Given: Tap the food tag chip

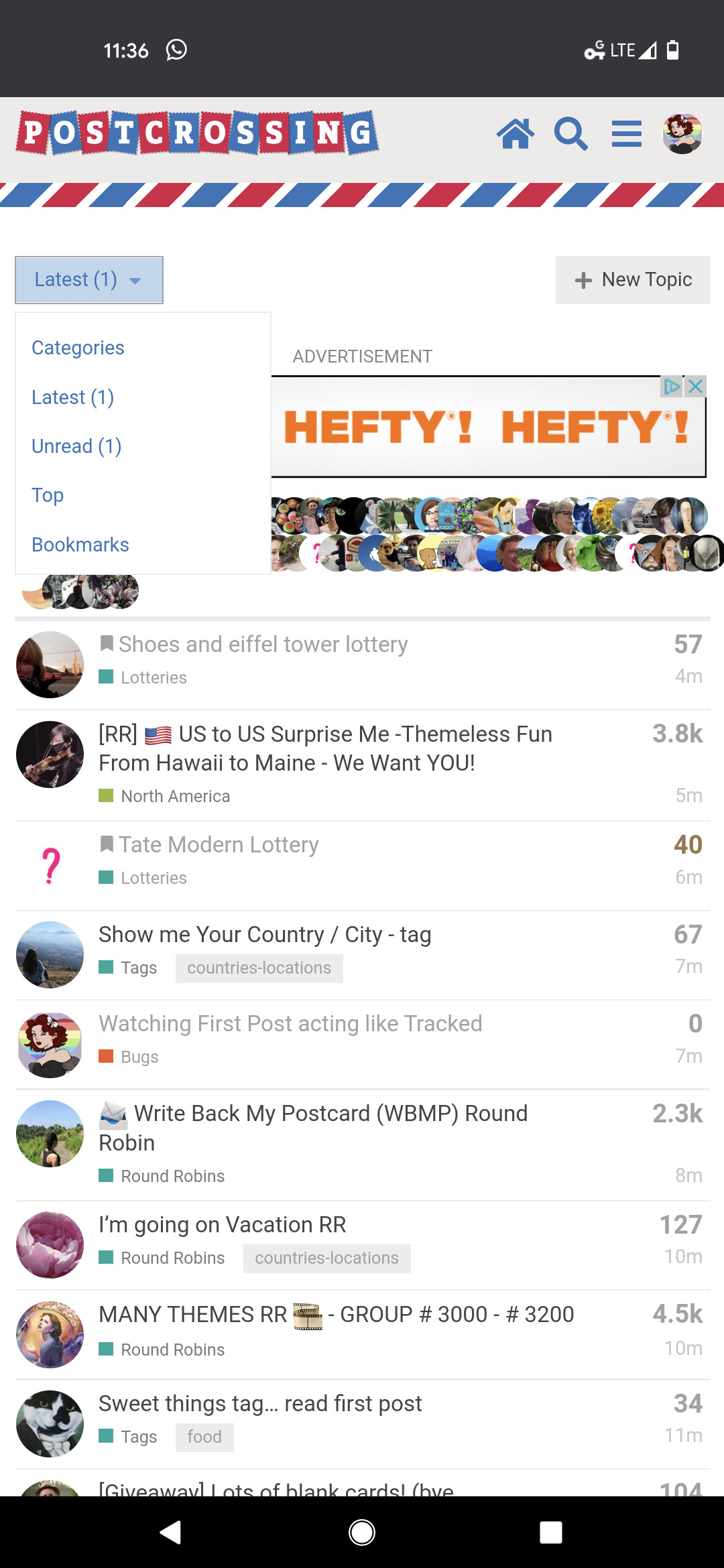Looking at the screenshot, I should (204, 1437).
